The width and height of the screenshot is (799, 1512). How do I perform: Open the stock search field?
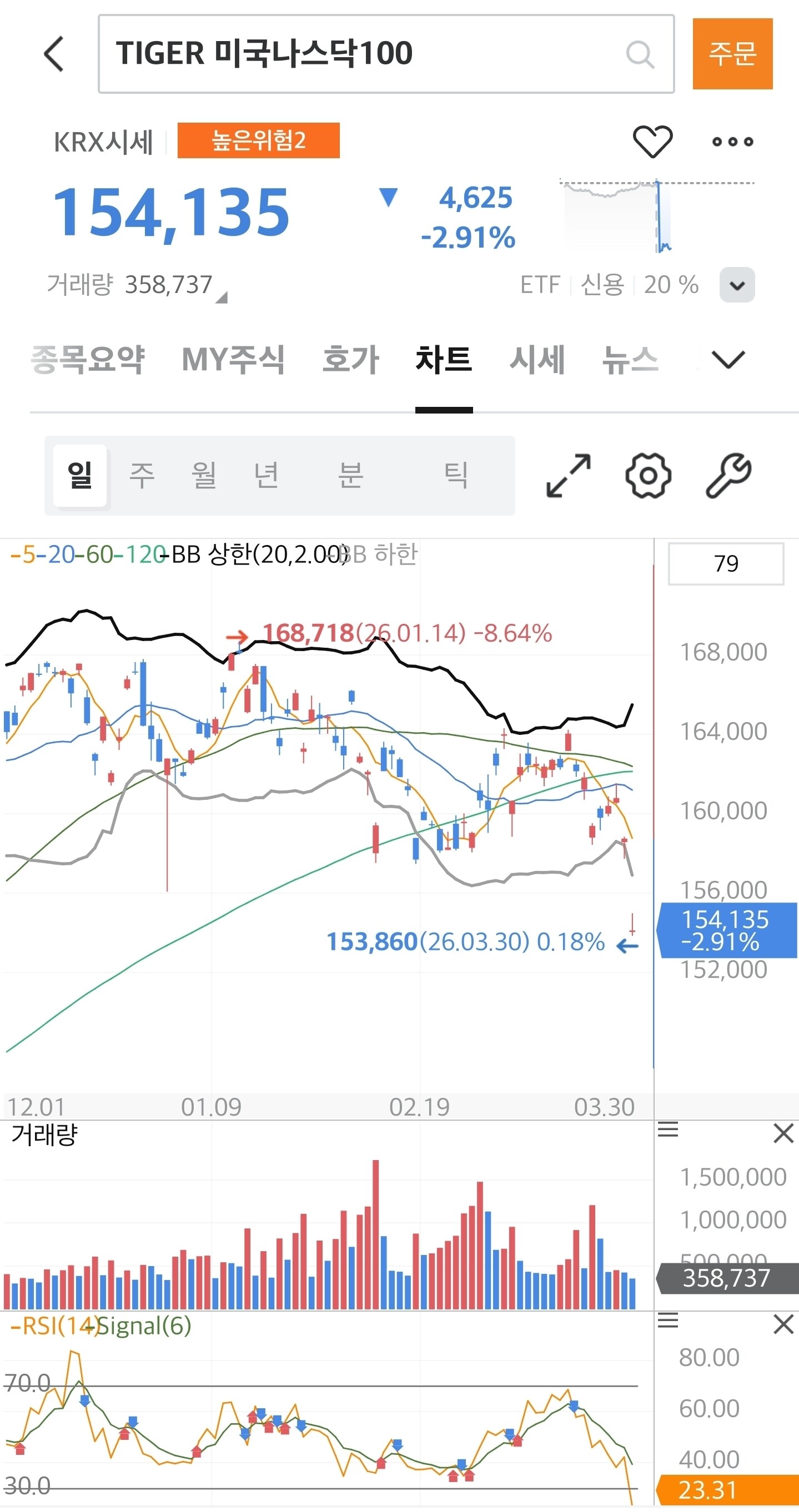coord(386,54)
